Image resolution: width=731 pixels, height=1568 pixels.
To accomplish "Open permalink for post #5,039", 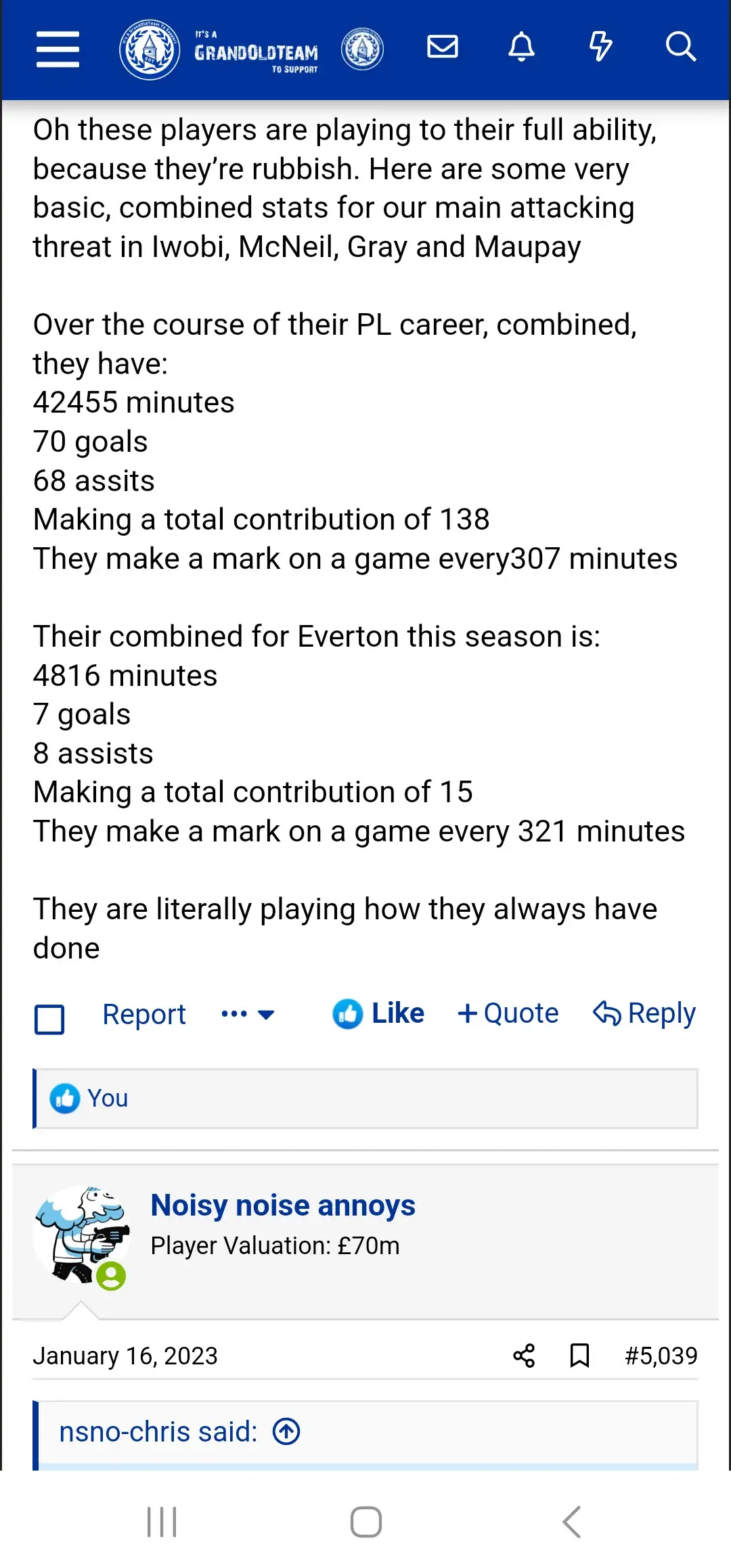I will point(661,1356).
